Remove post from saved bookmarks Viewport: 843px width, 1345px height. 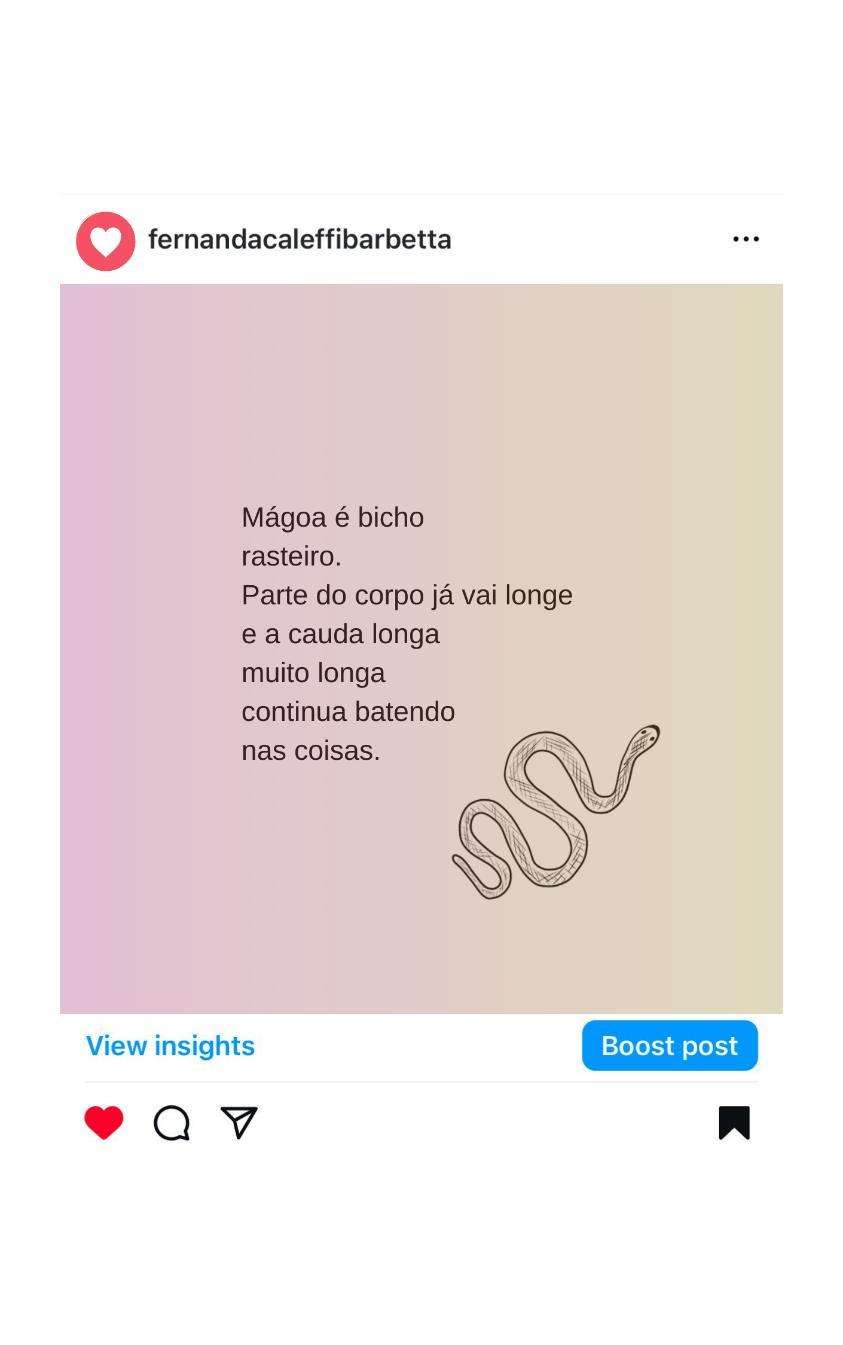733,1122
